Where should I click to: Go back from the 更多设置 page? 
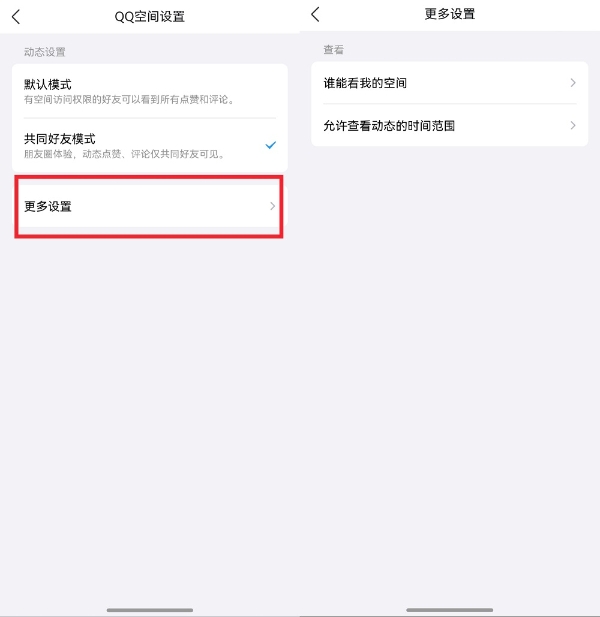316,14
